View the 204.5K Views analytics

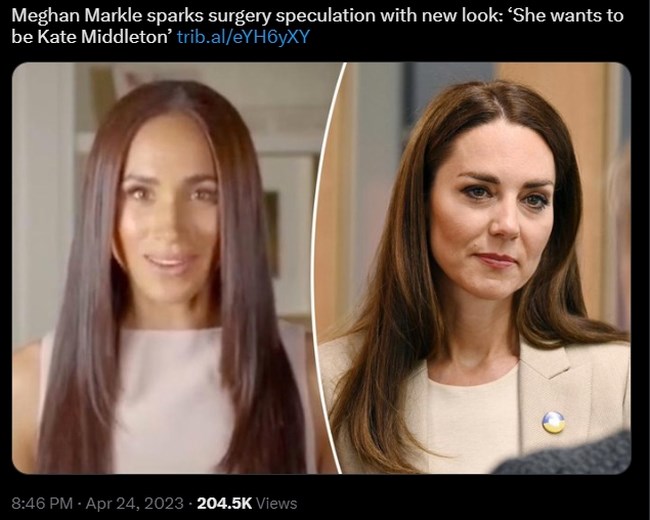(246, 503)
